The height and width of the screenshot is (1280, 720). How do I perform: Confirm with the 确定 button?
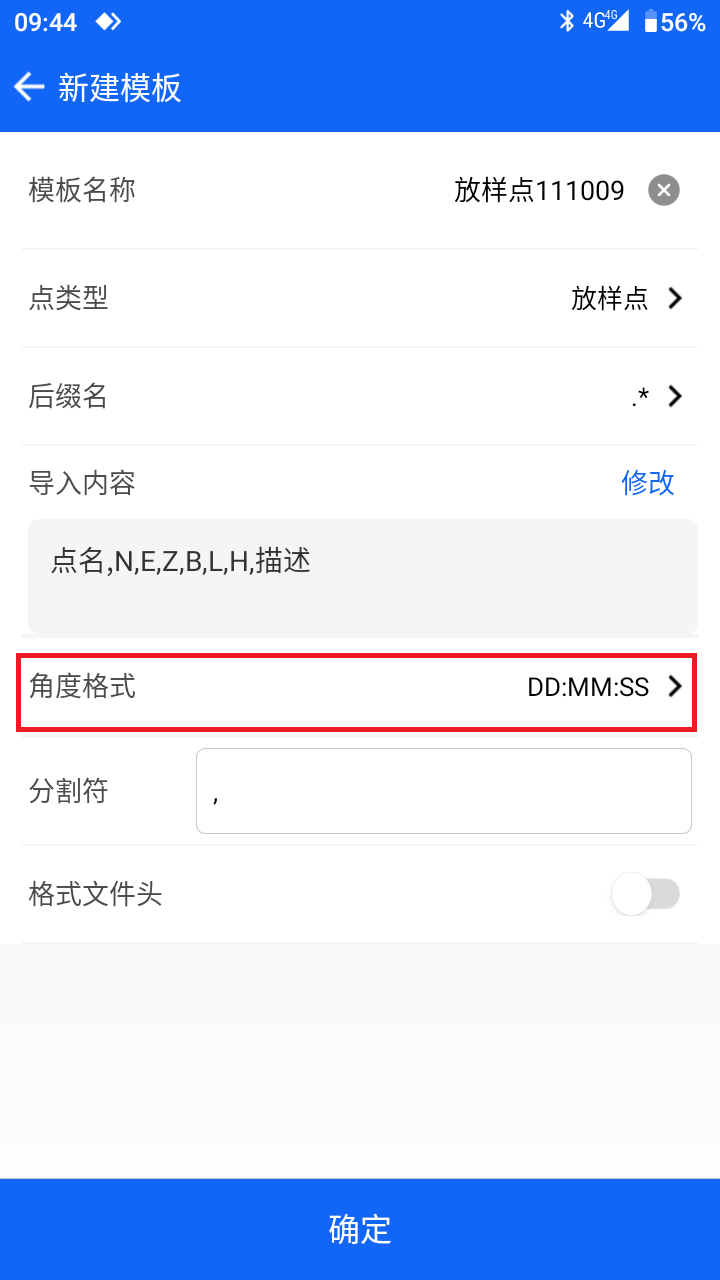tap(360, 1229)
